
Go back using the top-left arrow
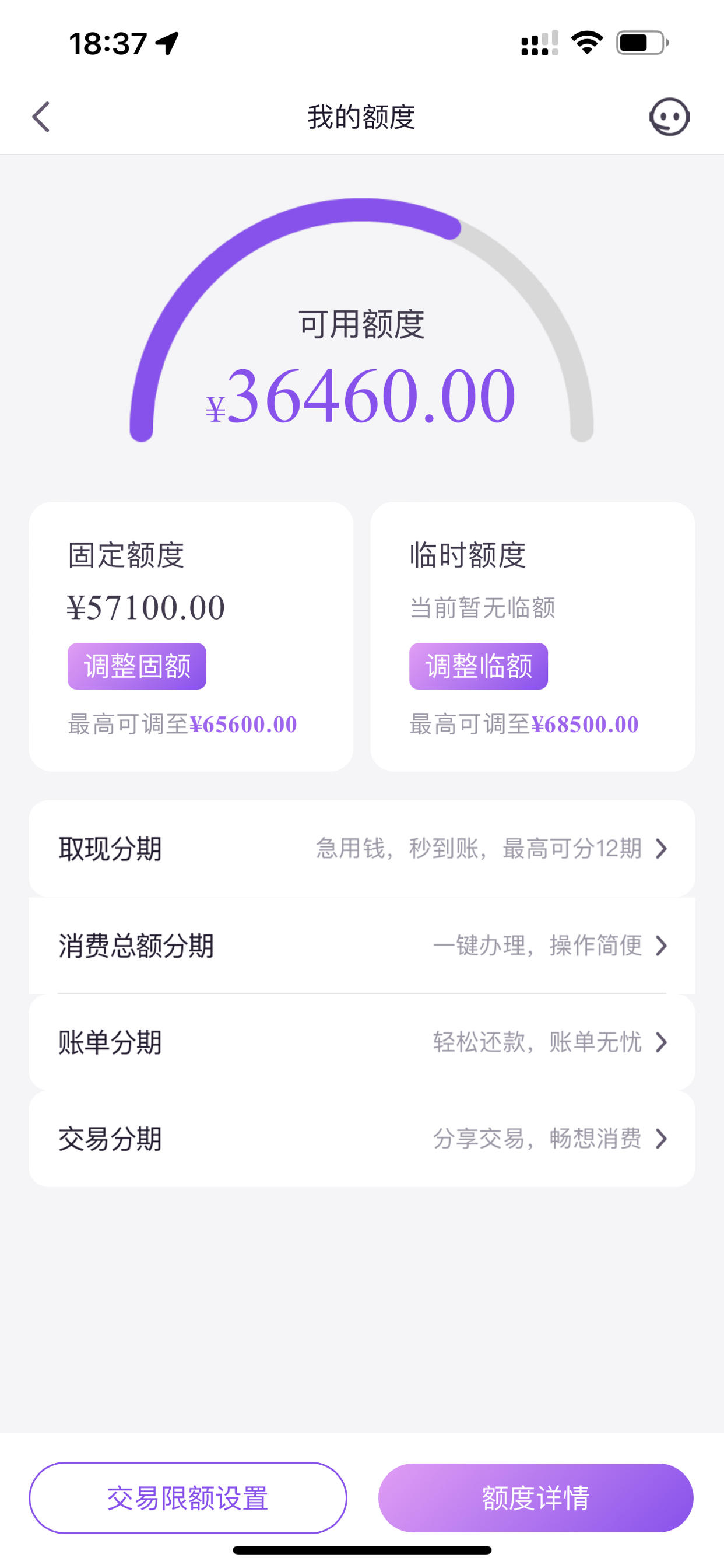41,117
